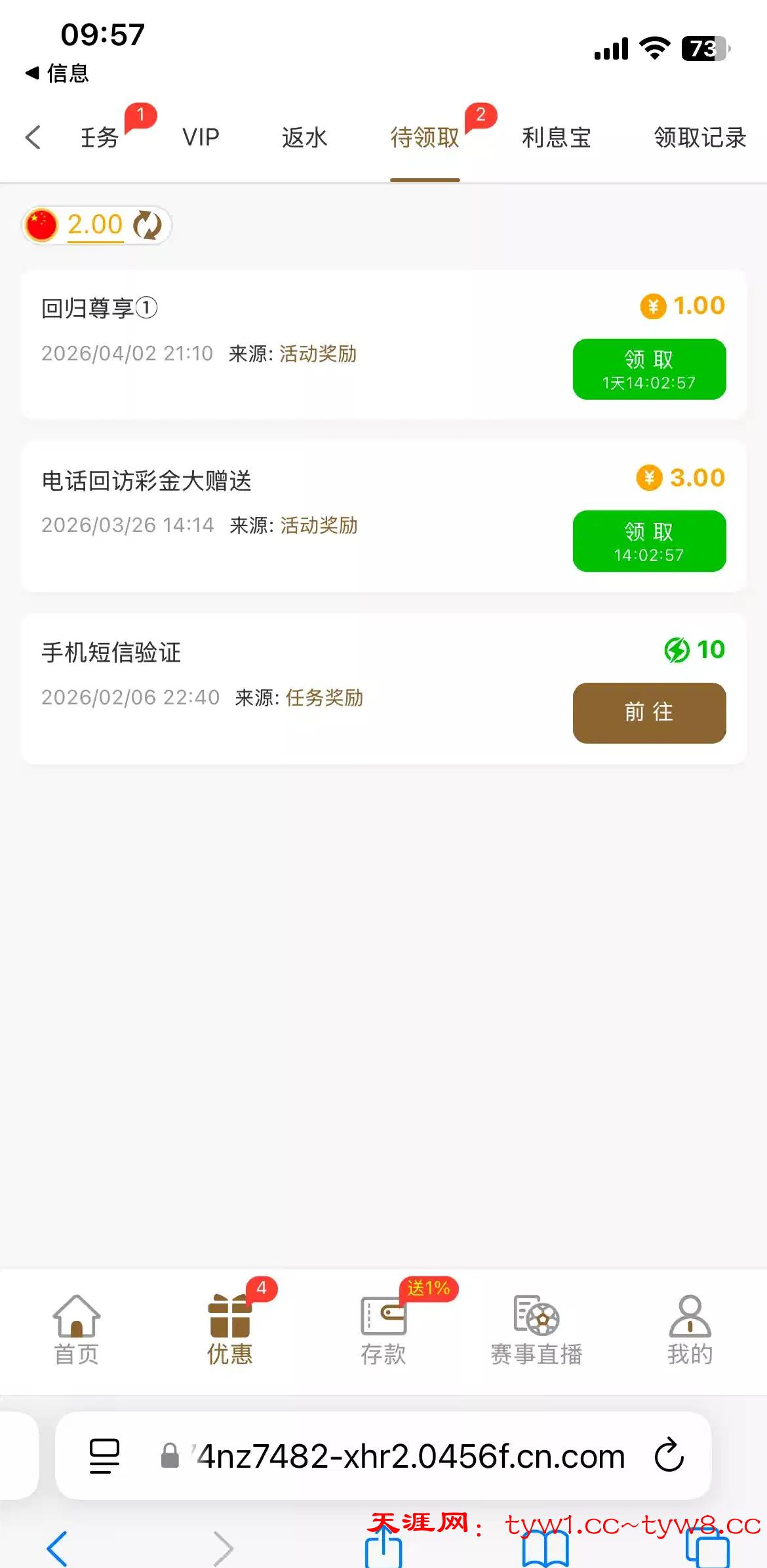The height and width of the screenshot is (1568, 767).
Task: Open the page options icon in address bar
Action: pos(104,1456)
